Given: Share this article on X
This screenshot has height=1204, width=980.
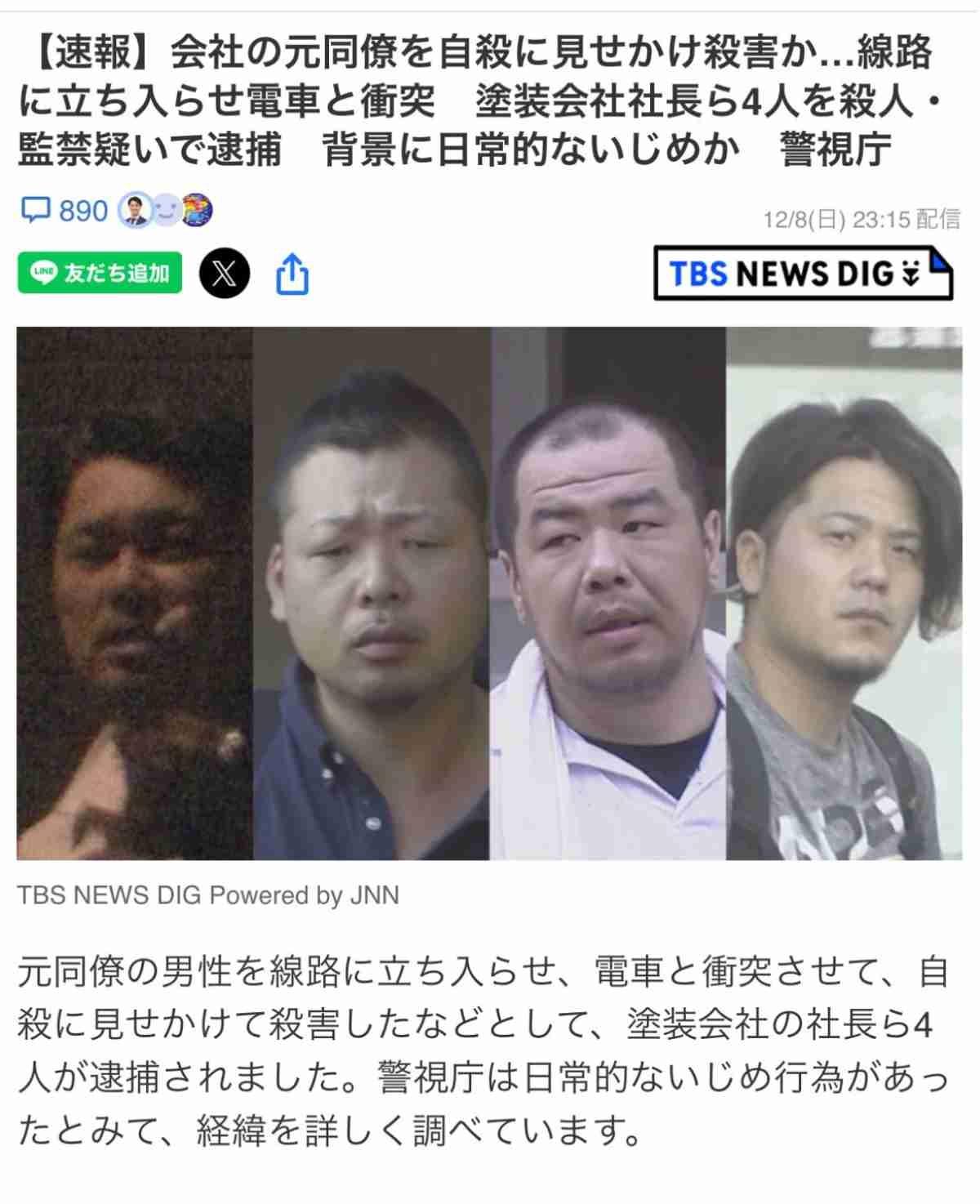Looking at the screenshot, I should click(224, 273).
